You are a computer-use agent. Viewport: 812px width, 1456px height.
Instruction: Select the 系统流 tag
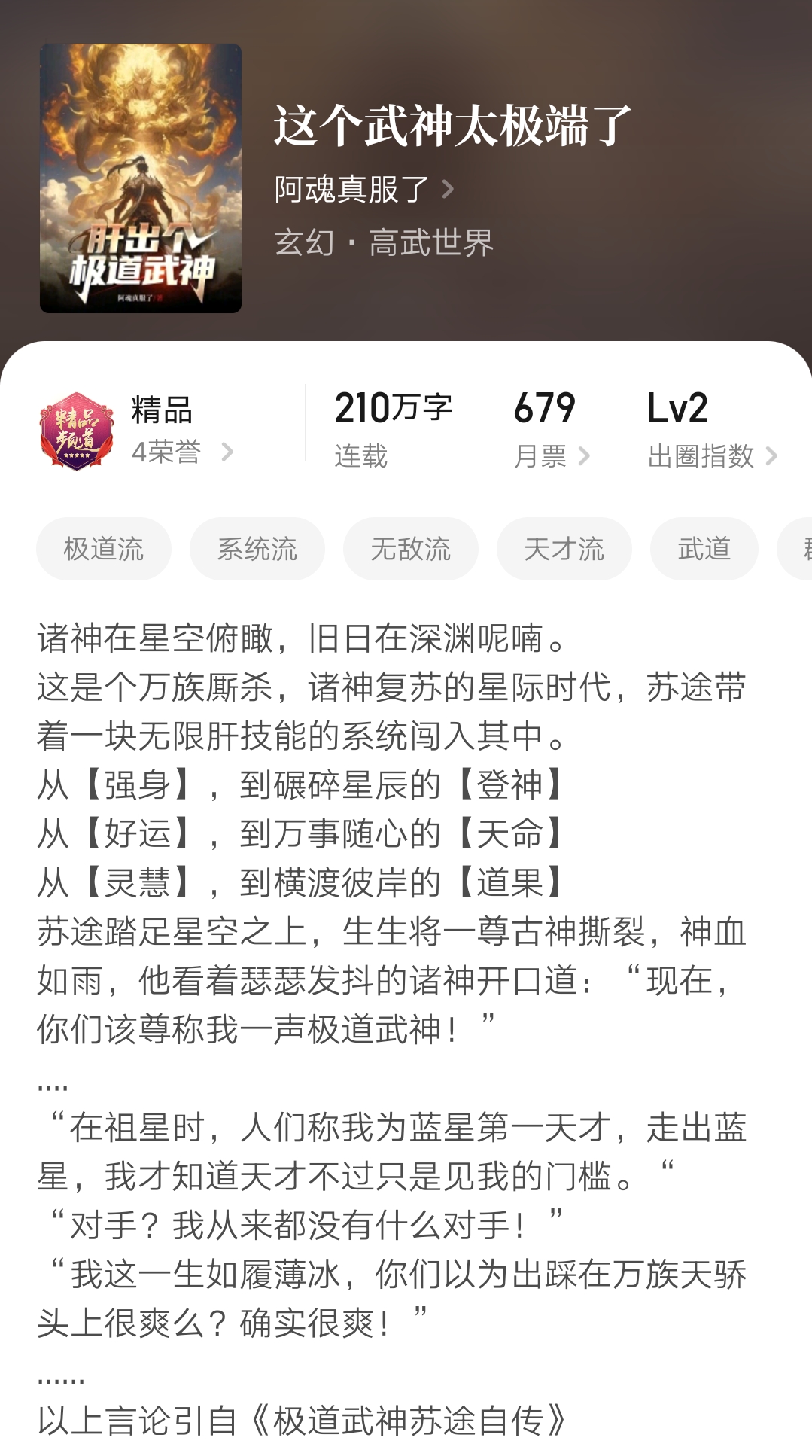257,550
